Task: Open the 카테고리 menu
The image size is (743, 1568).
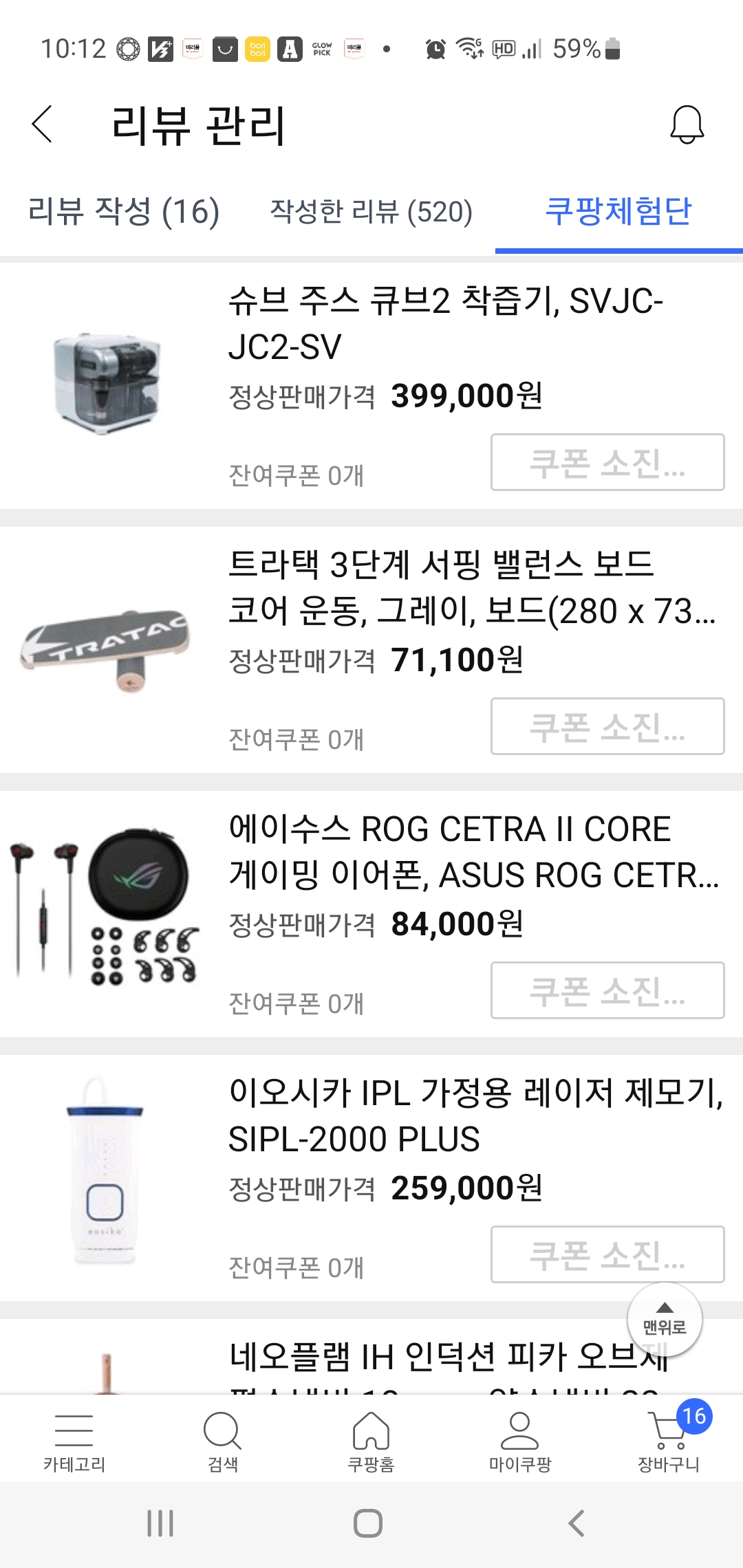Action: point(74,1441)
